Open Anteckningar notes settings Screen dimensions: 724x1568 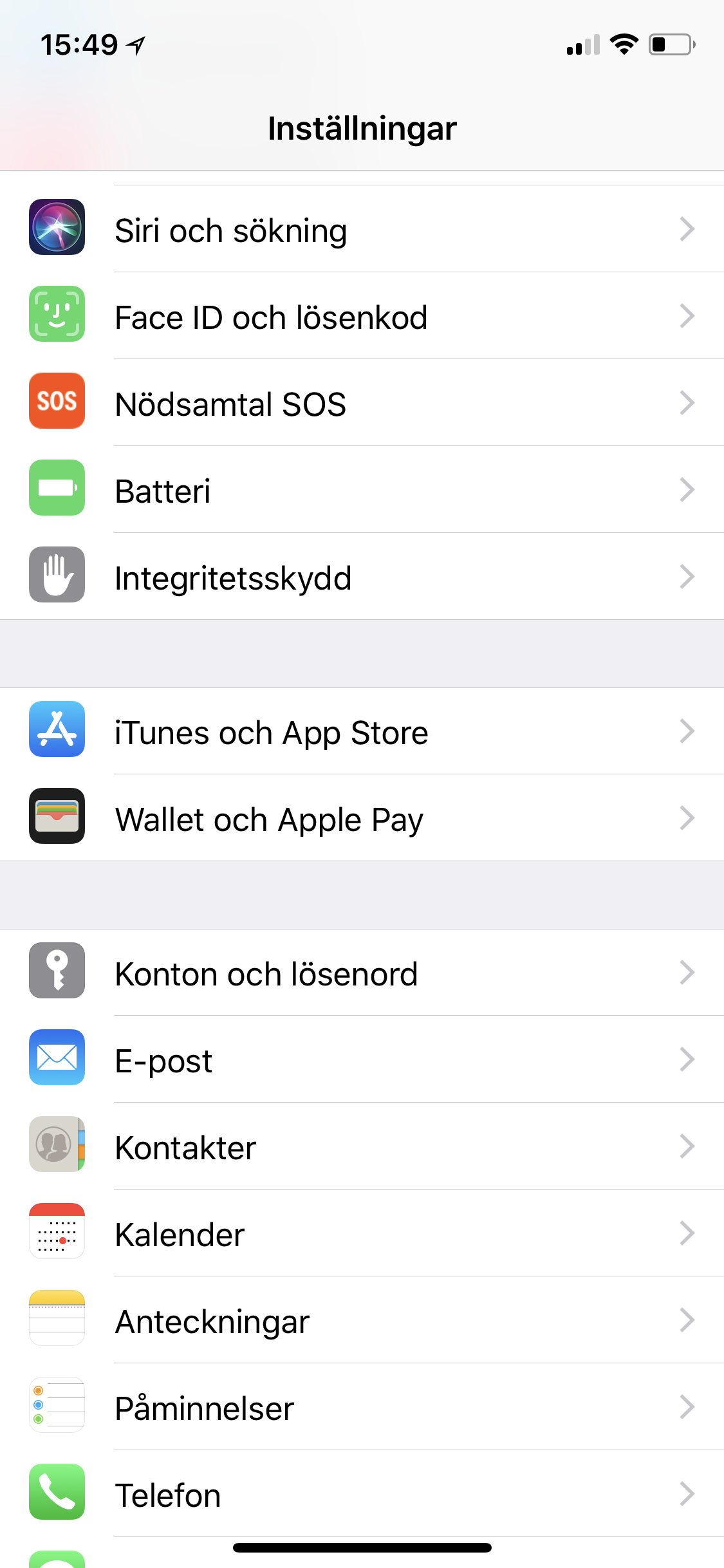pyautogui.click(x=360, y=1321)
